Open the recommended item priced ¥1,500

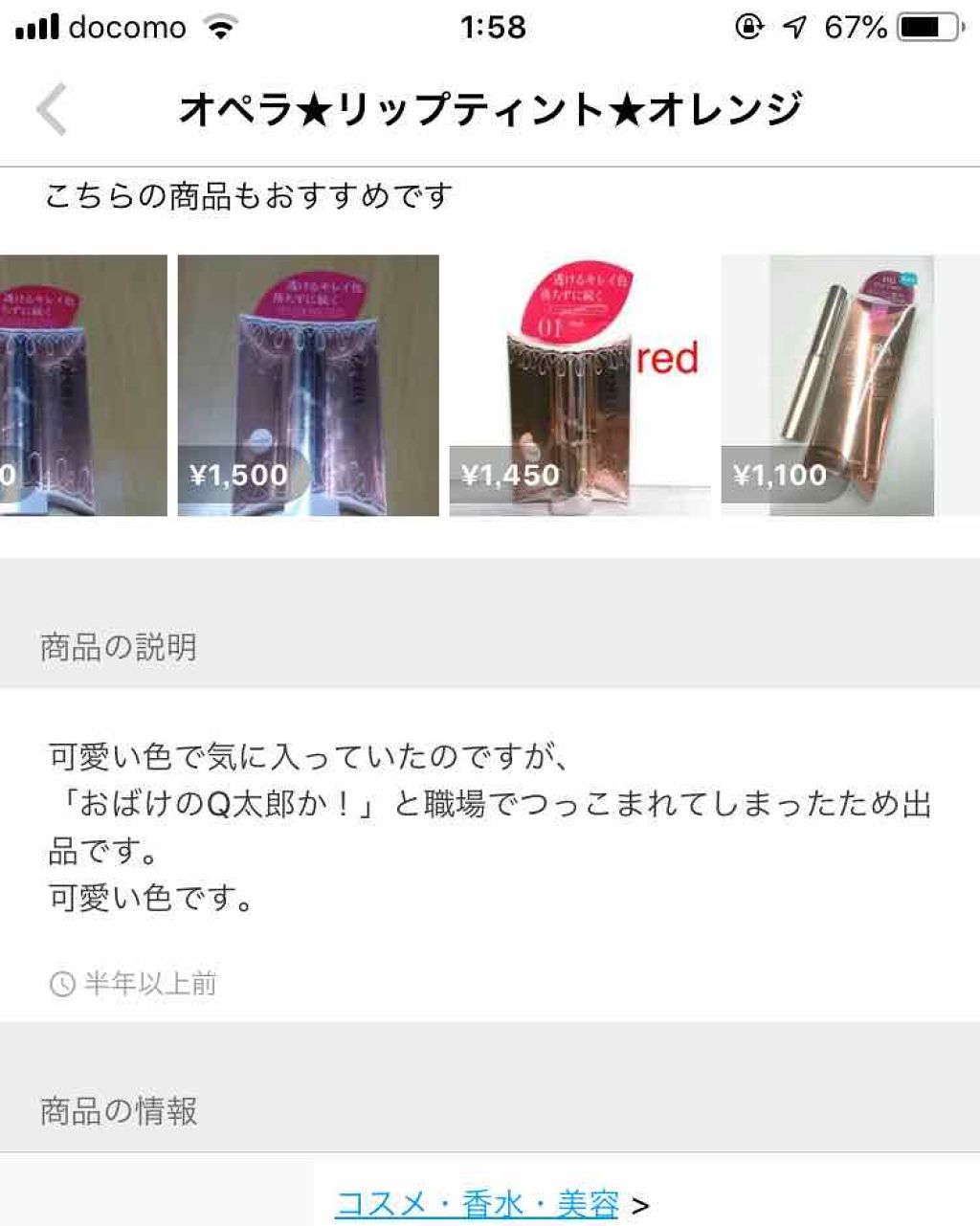click(308, 385)
